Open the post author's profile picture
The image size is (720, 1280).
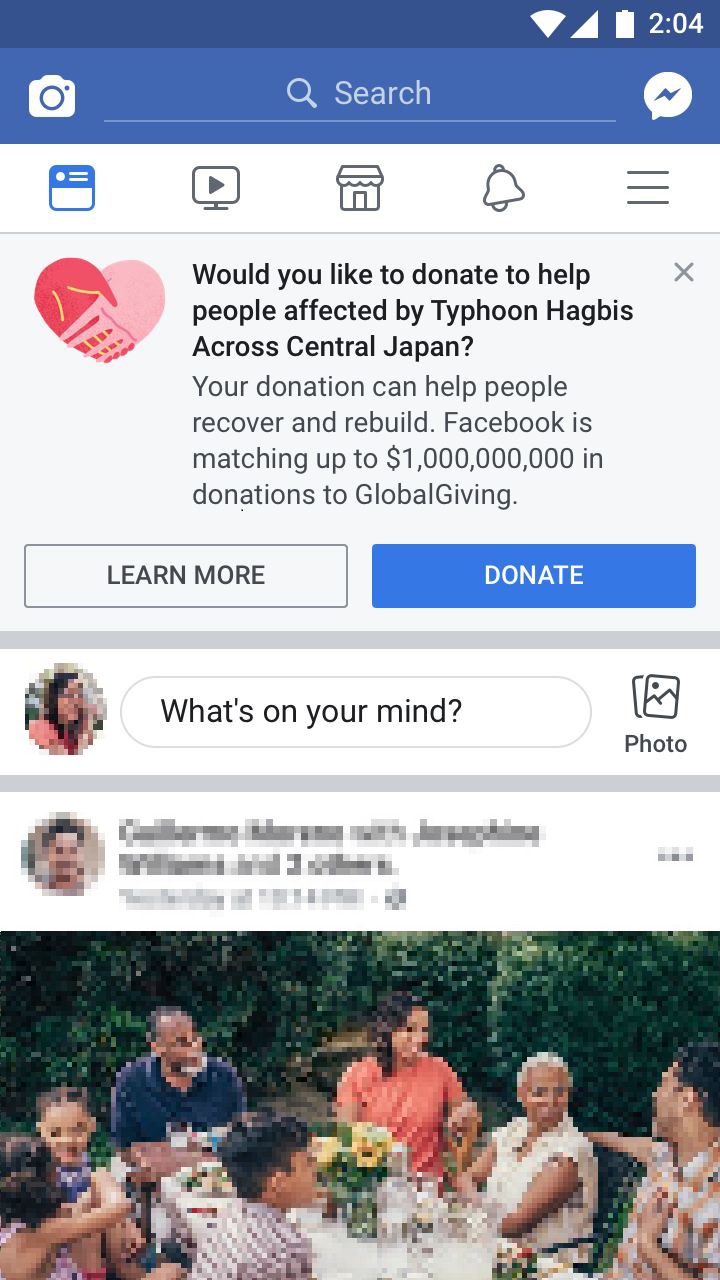coord(63,853)
